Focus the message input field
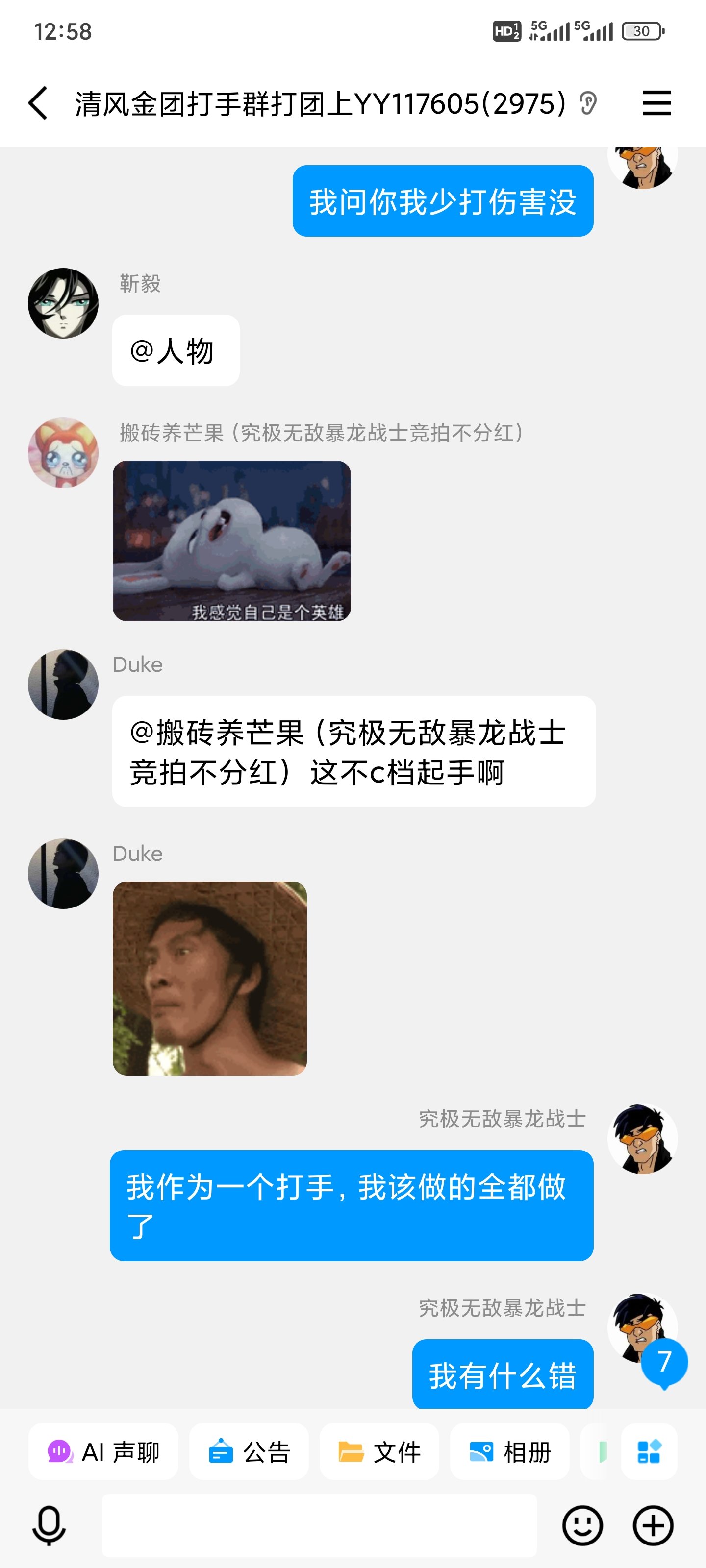 pos(319,1525)
